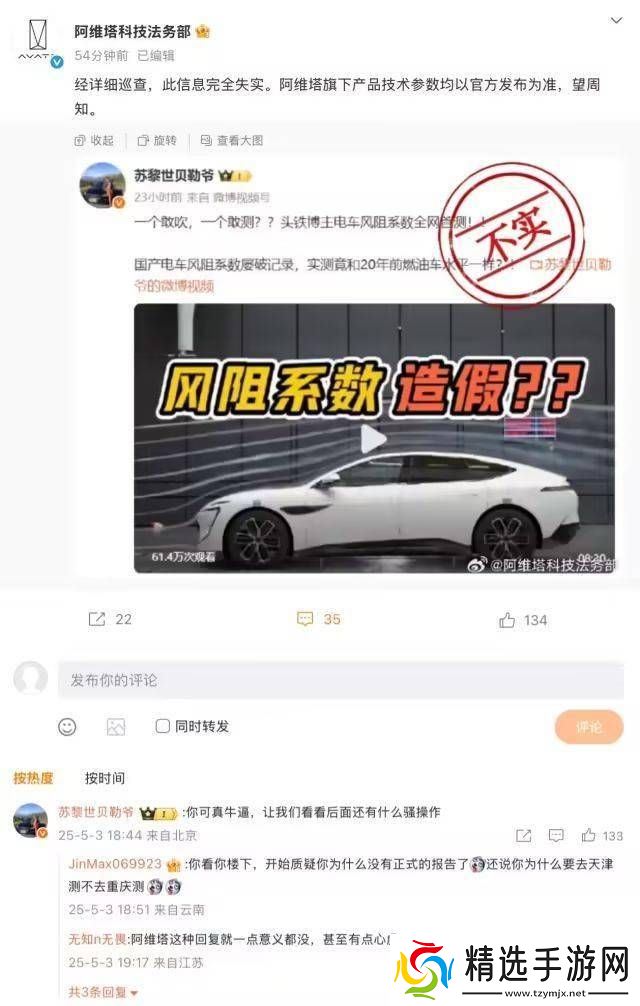Reply to 苏黎世贝勒爷's comment

[x=557, y=835]
